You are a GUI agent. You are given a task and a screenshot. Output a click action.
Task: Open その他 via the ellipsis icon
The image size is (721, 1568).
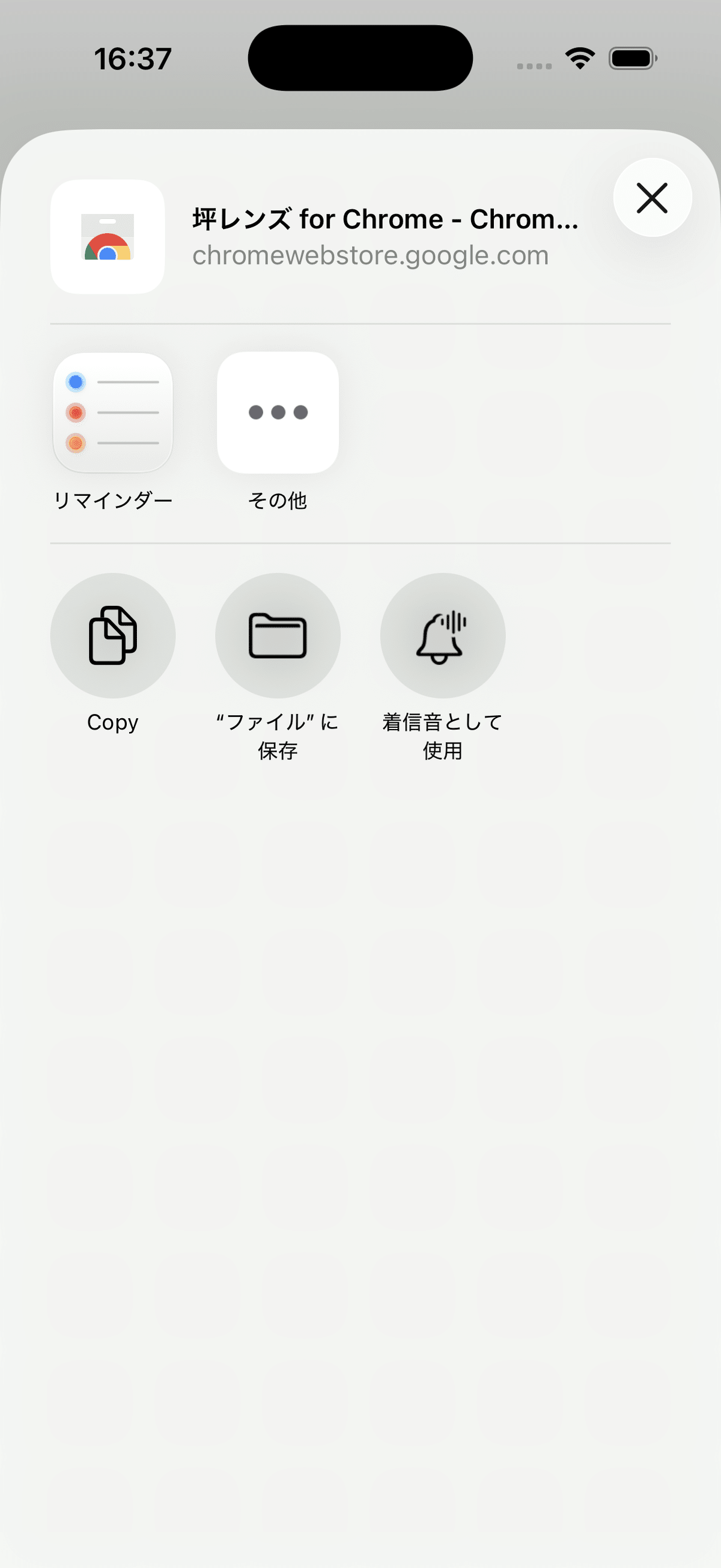pyautogui.click(x=278, y=412)
